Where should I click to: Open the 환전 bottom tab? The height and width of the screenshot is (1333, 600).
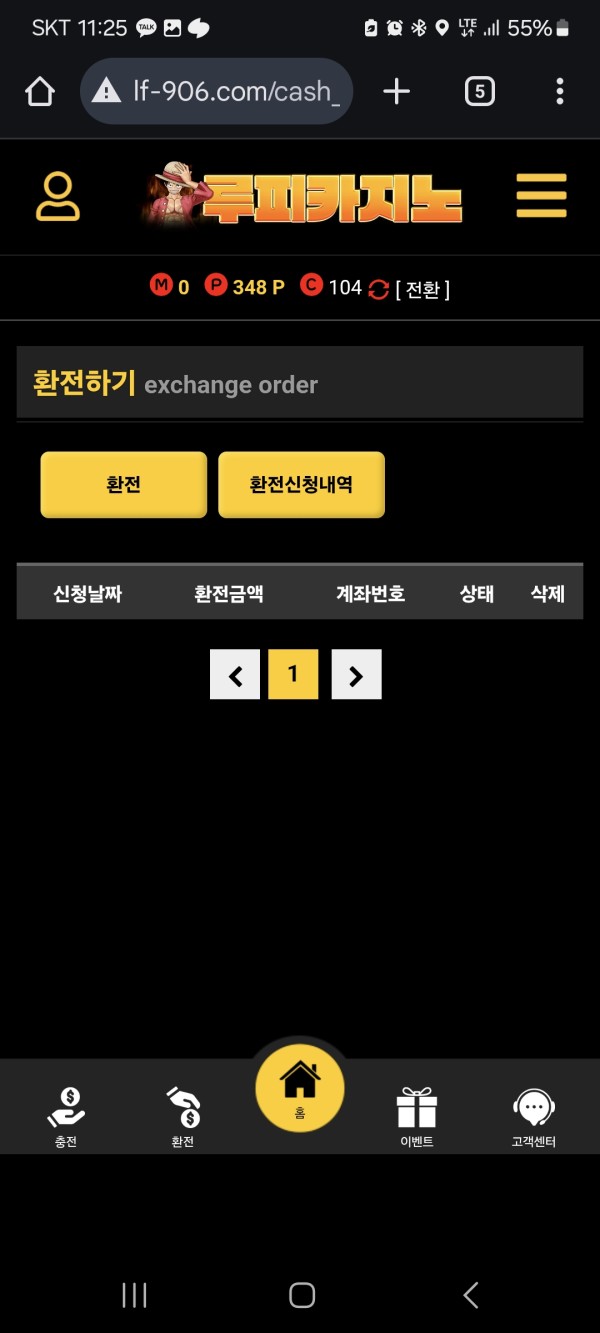click(182, 1117)
